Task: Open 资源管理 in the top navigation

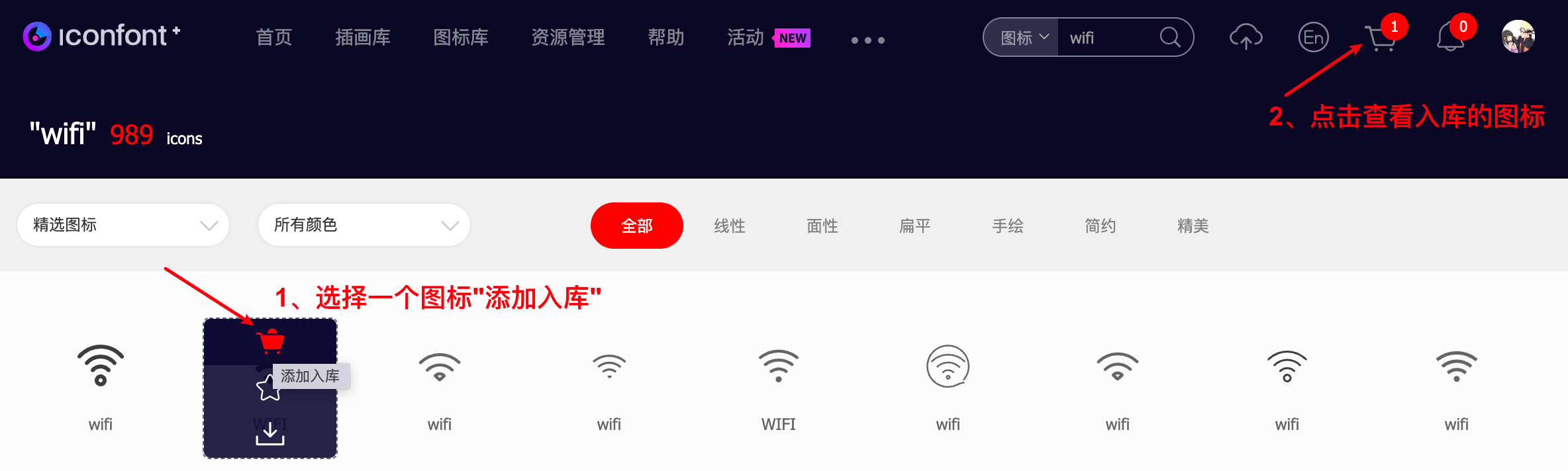Action: coord(568,38)
